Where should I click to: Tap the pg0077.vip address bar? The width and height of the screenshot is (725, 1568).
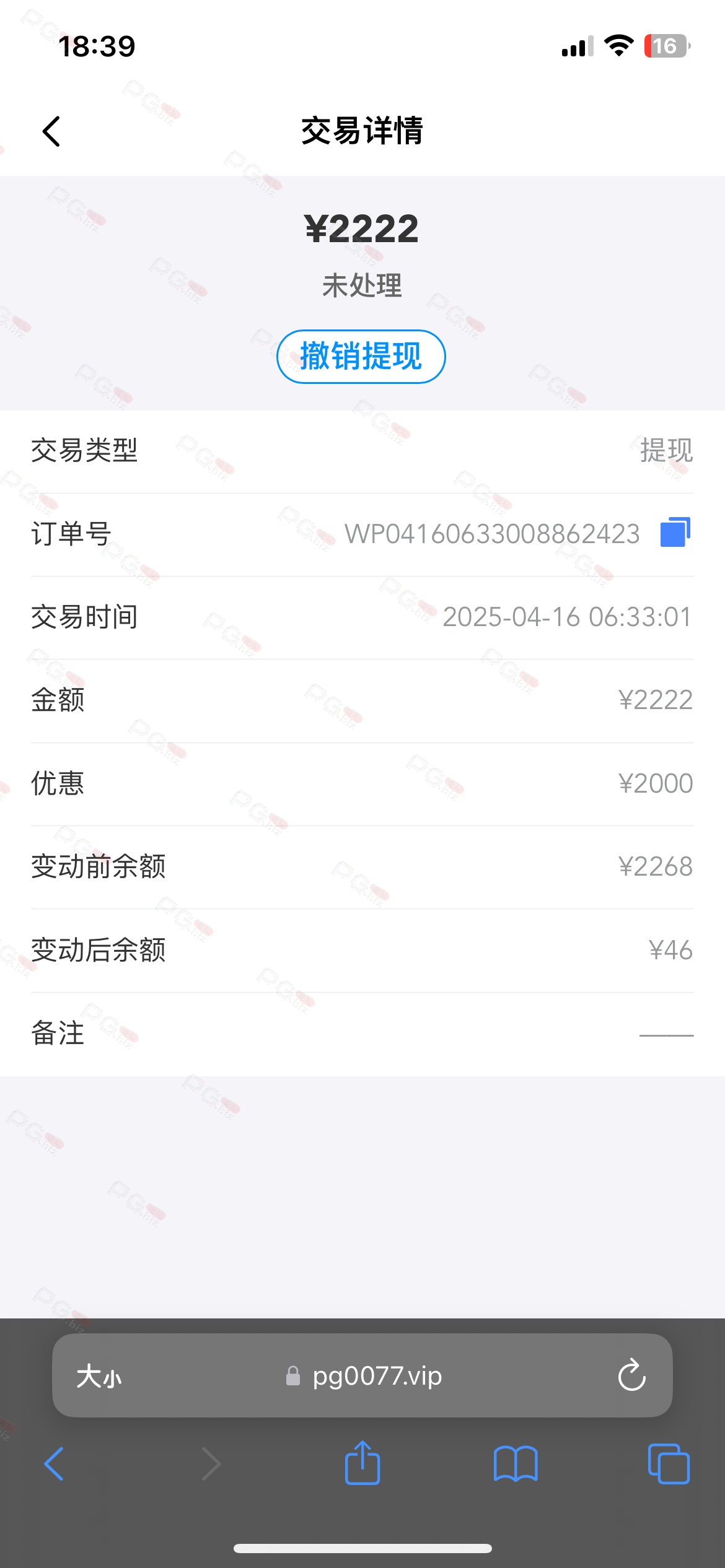coord(362,1375)
